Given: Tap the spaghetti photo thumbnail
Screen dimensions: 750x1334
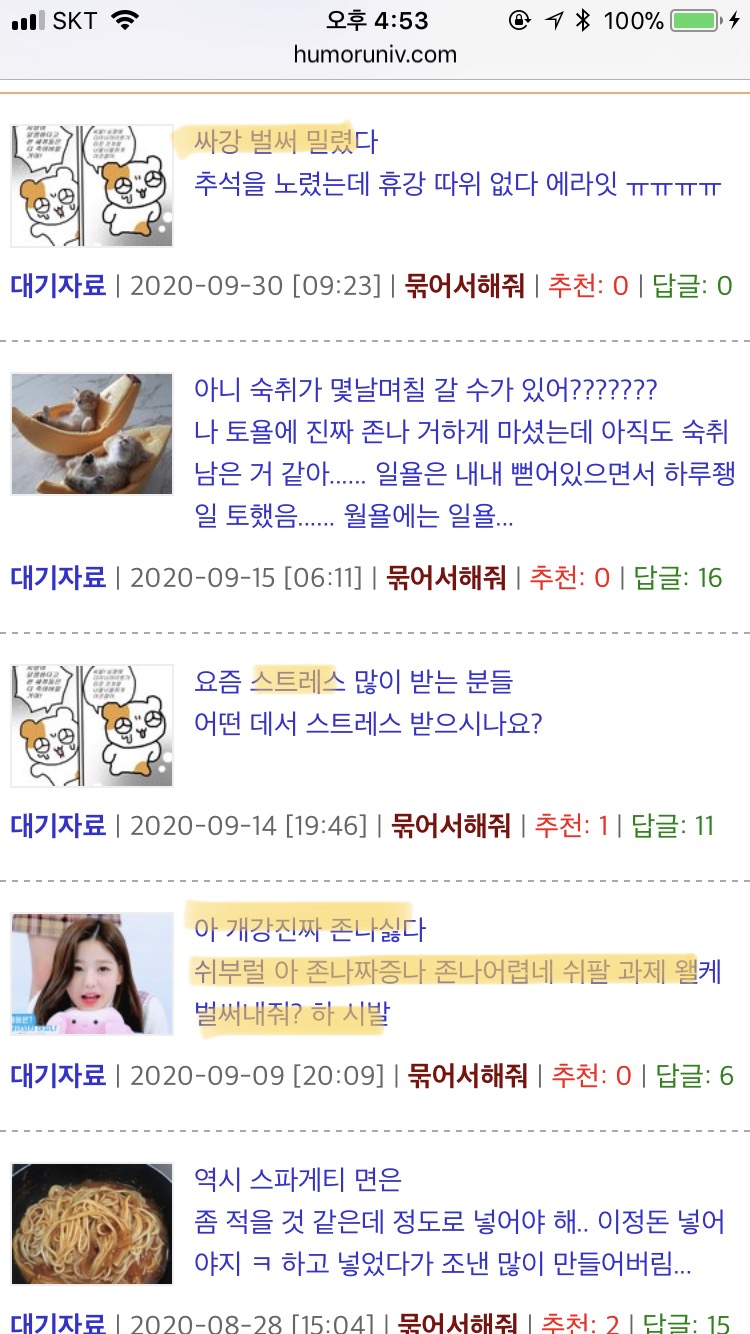Looking at the screenshot, I should tap(92, 1223).
